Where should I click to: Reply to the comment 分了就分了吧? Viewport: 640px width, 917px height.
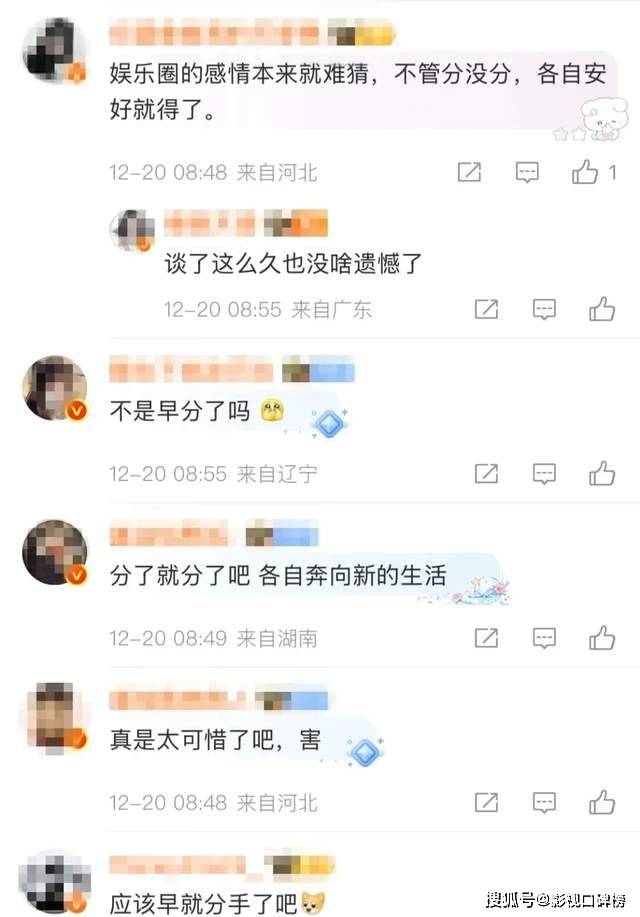coord(544,637)
